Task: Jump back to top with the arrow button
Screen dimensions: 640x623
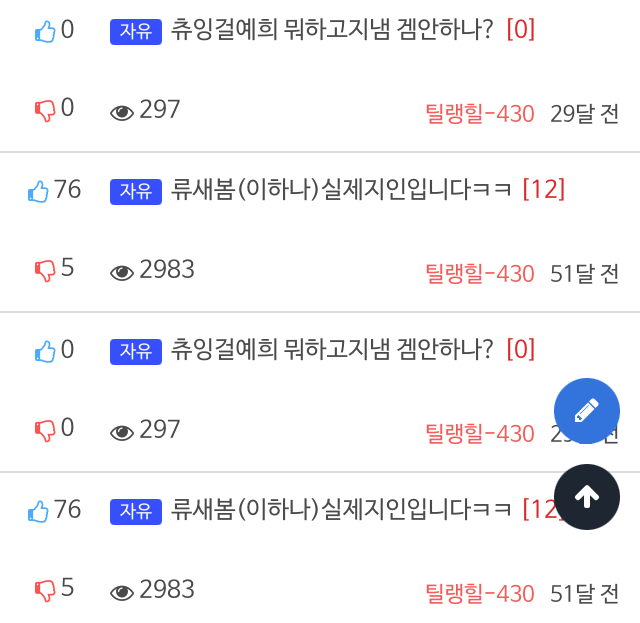Action: click(x=587, y=497)
